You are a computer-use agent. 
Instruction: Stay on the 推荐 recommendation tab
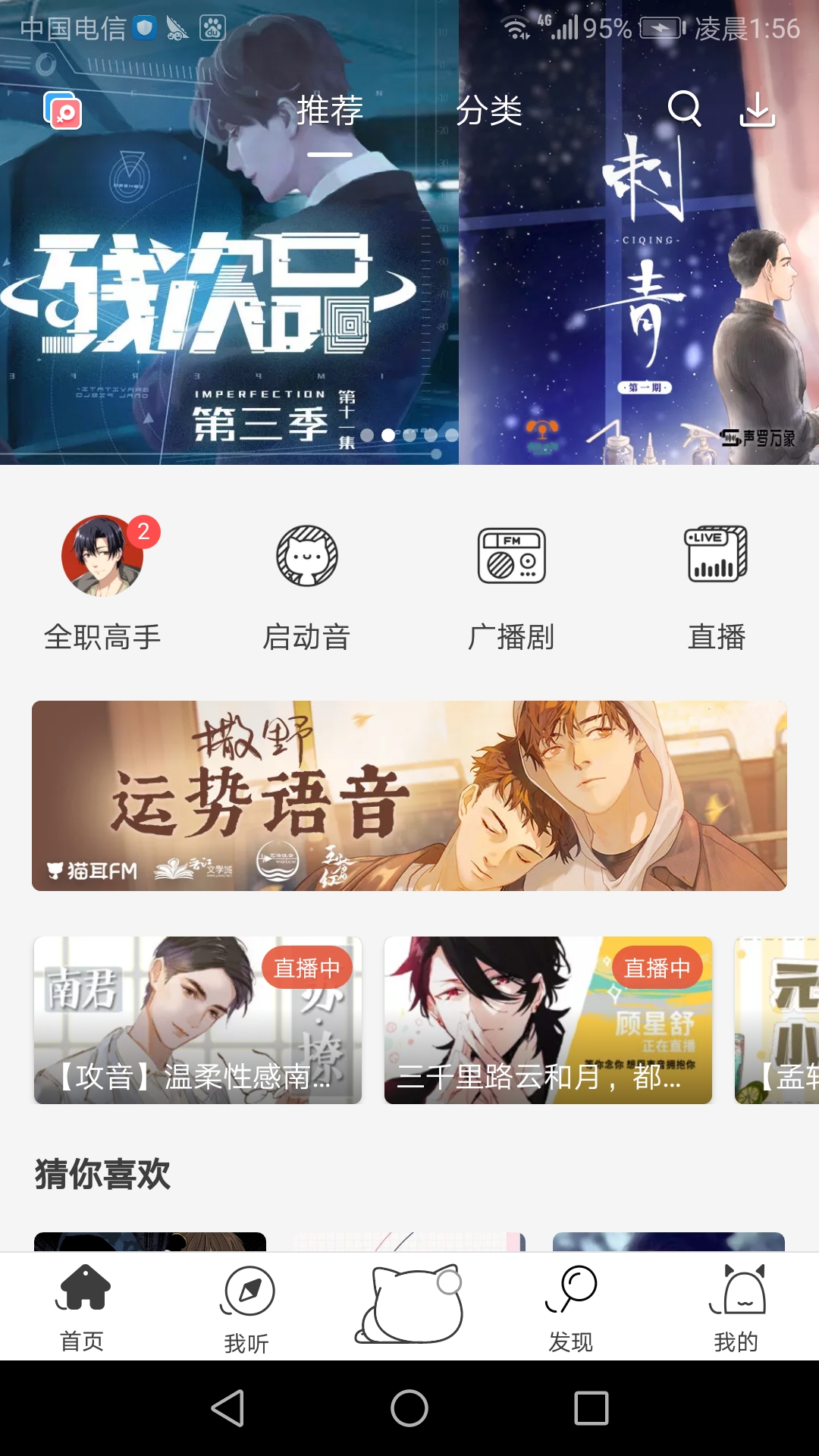[x=330, y=111]
